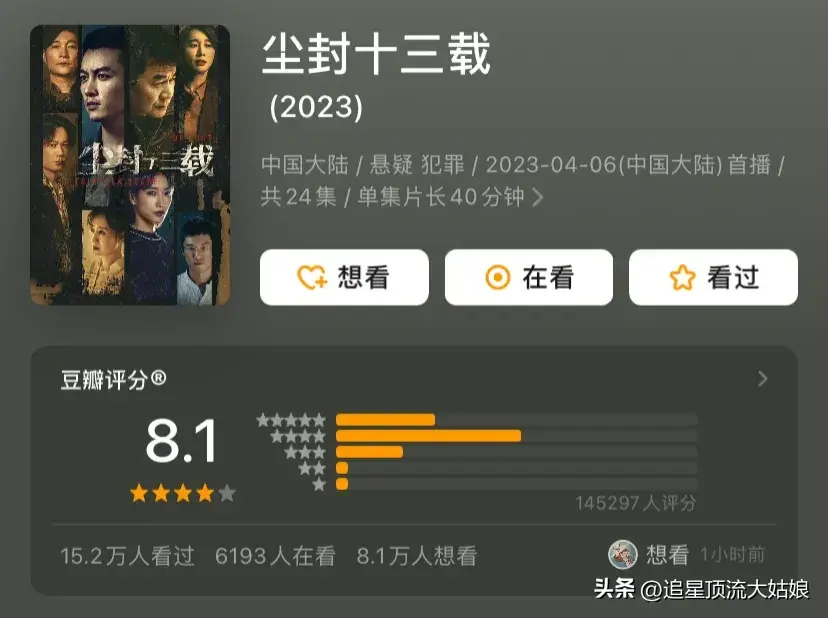Expand the show details info line
Viewport: 828px width, 618px height.
click(537, 197)
